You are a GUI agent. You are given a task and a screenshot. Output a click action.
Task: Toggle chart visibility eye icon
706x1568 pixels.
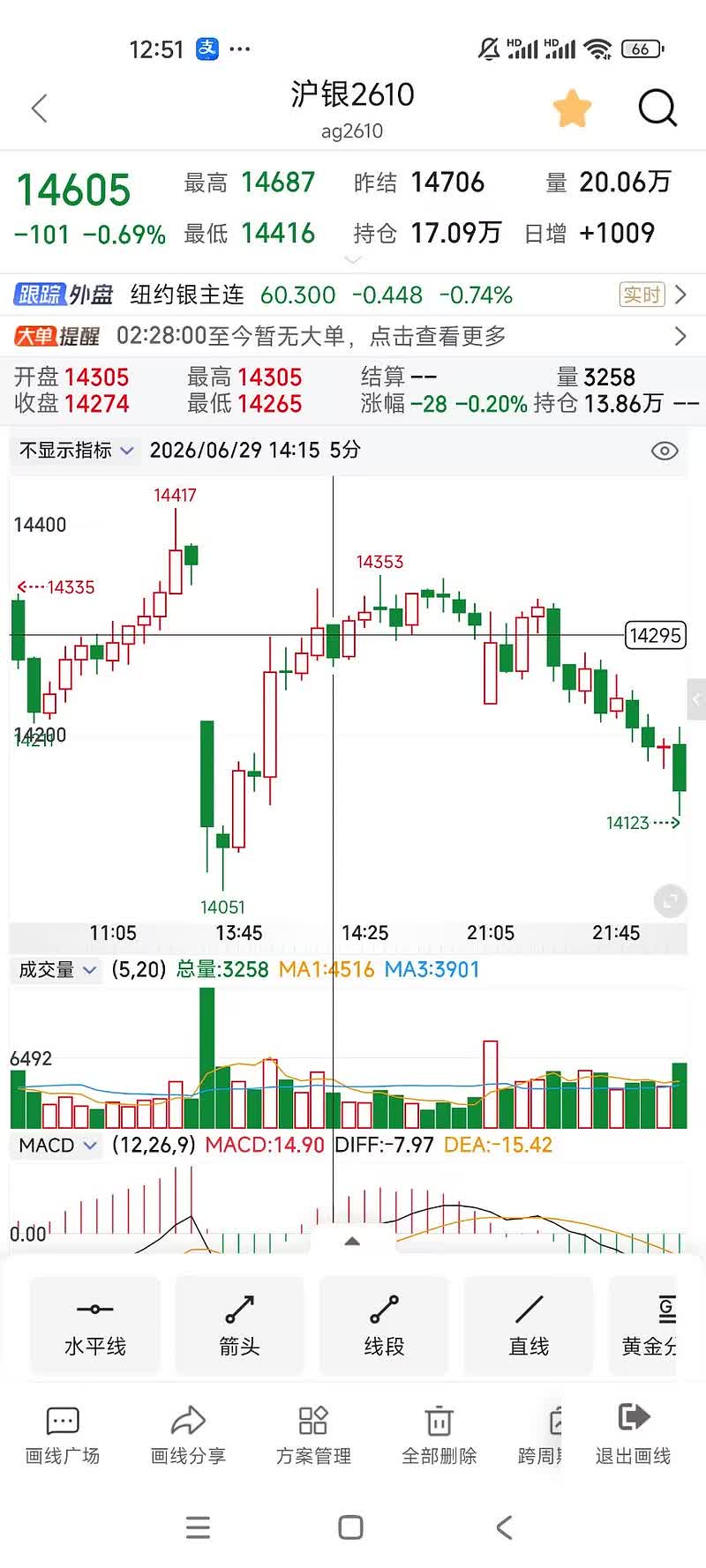665,451
